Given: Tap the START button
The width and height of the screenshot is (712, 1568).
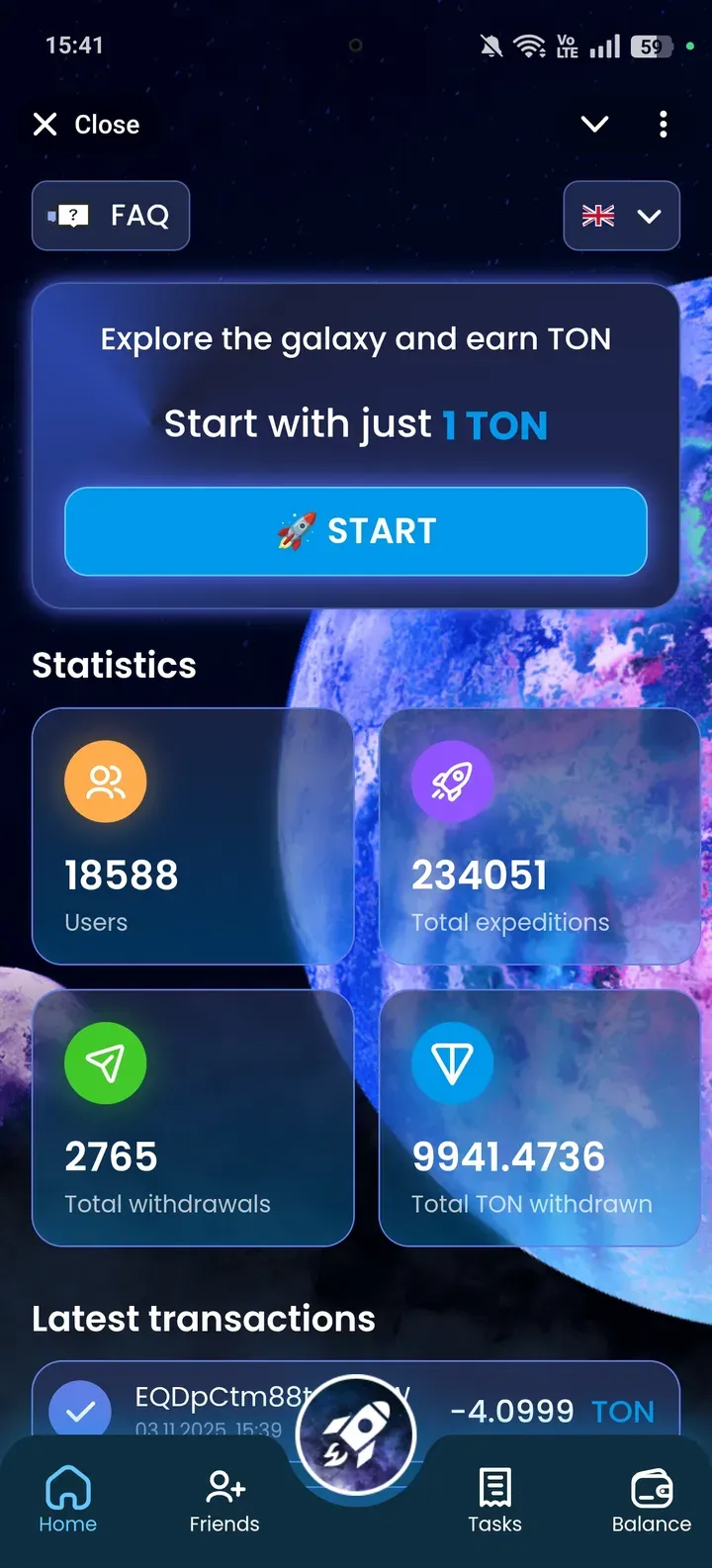Looking at the screenshot, I should pyautogui.click(x=356, y=531).
